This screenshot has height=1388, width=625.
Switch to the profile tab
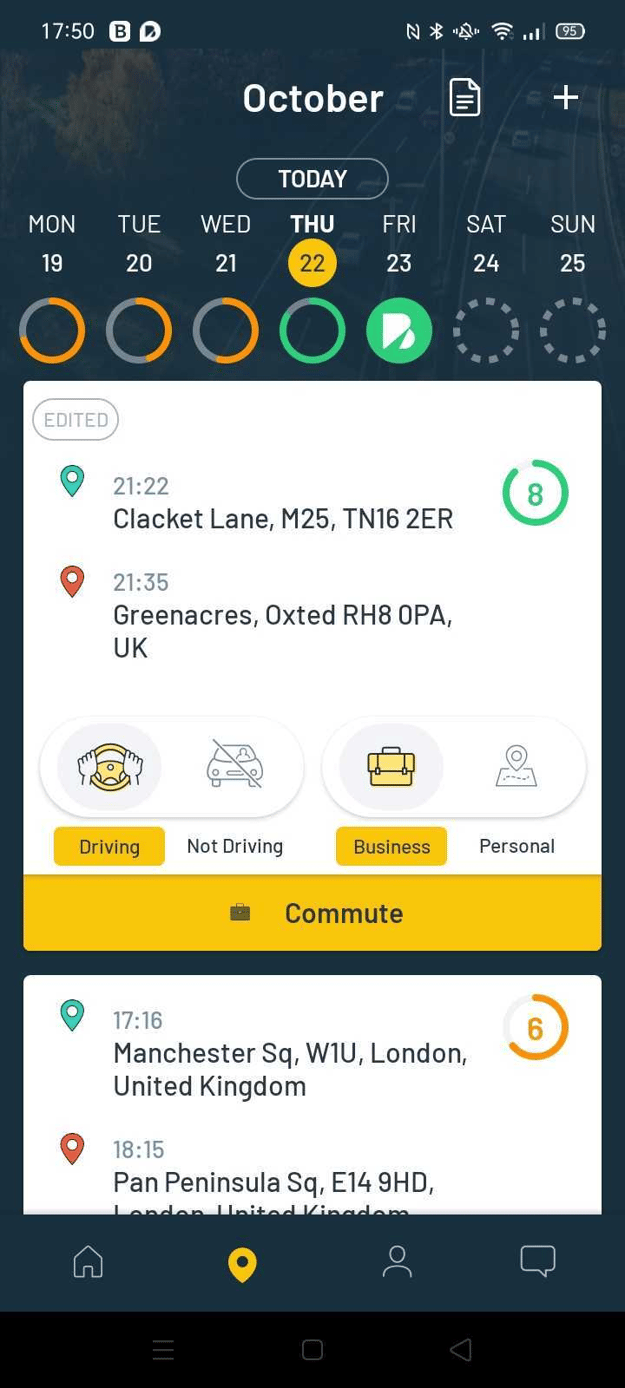point(397,1262)
